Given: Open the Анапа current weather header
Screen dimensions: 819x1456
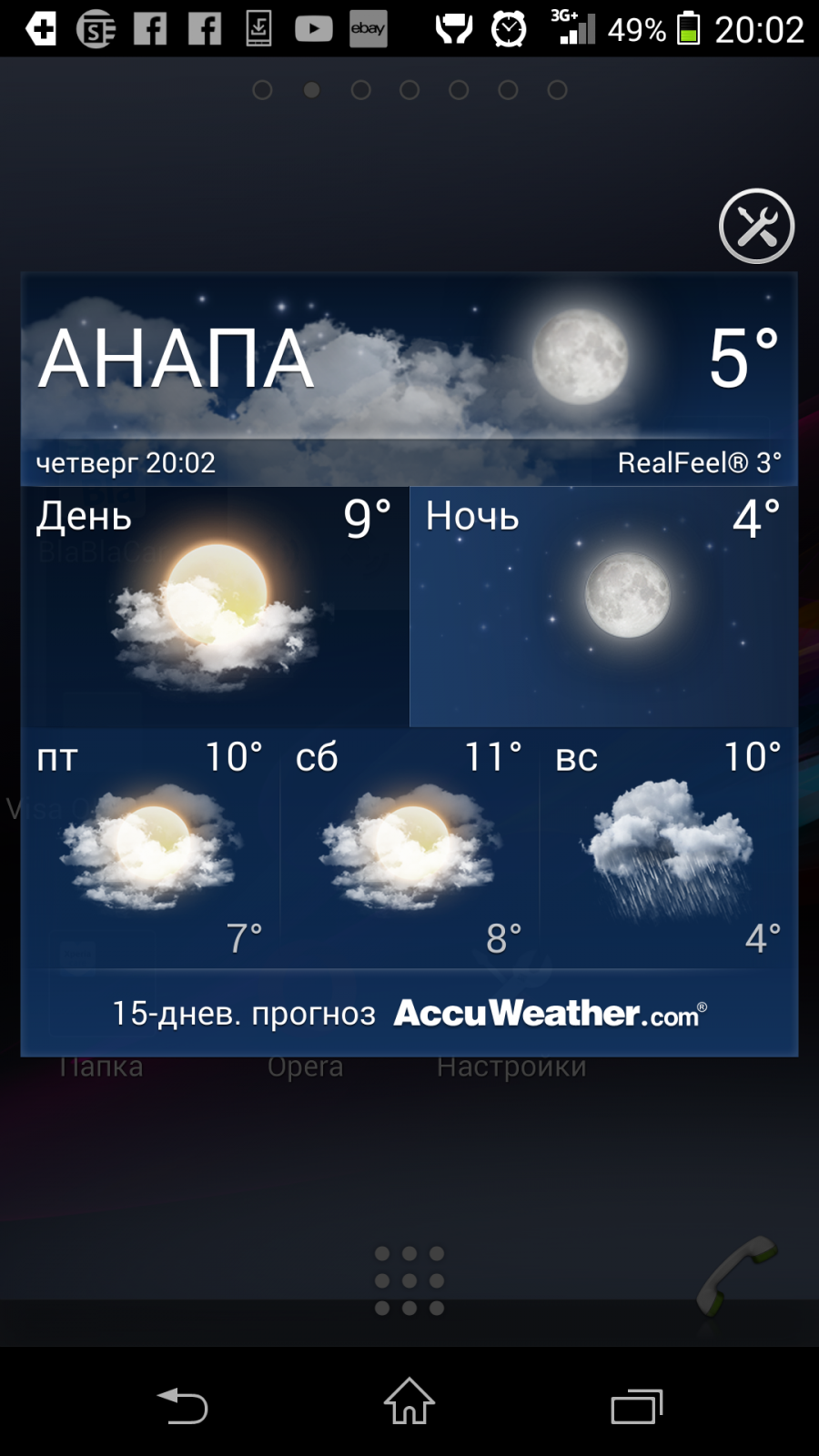Looking at the screenshot, I should click(409, 379).
